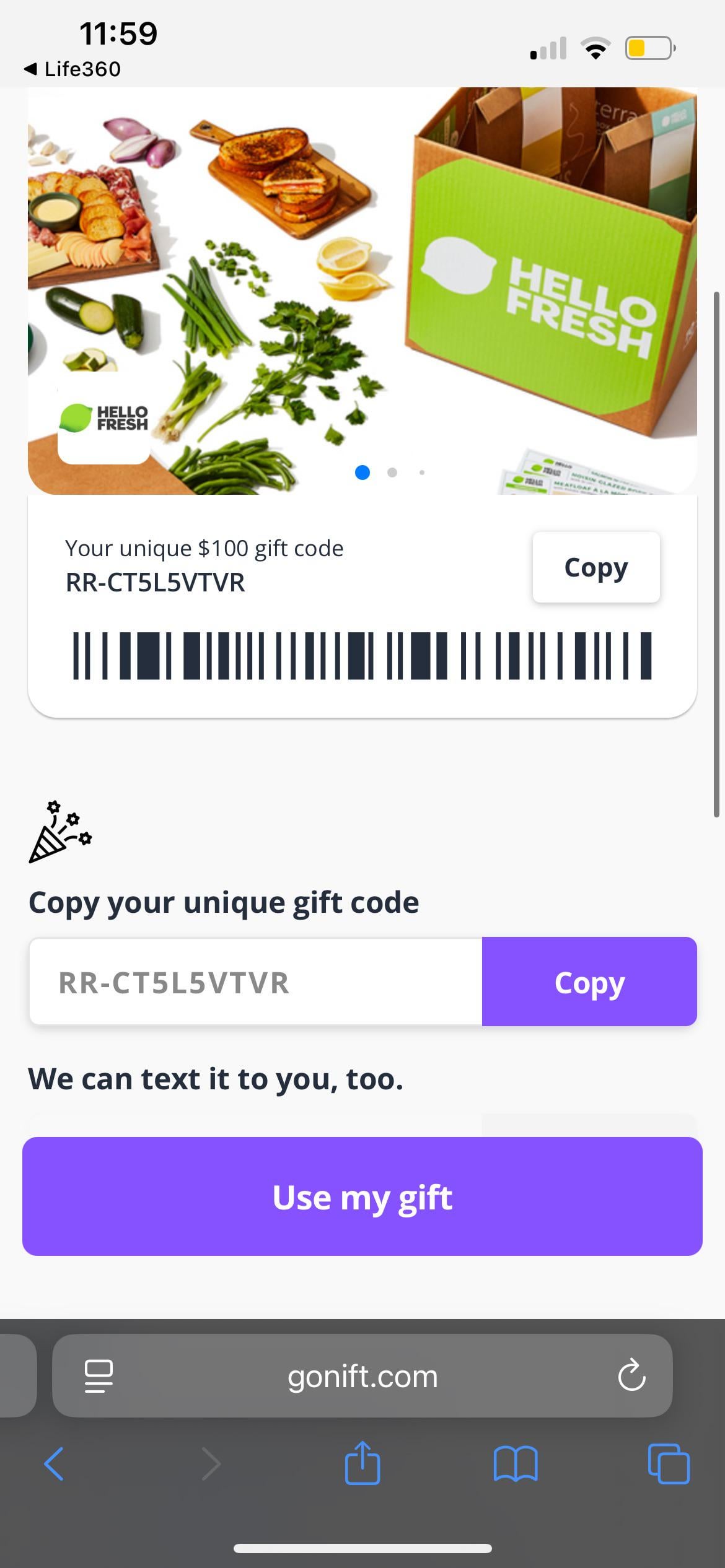
Task: Return to the Life360 app
Action: [x=73, y=69]
